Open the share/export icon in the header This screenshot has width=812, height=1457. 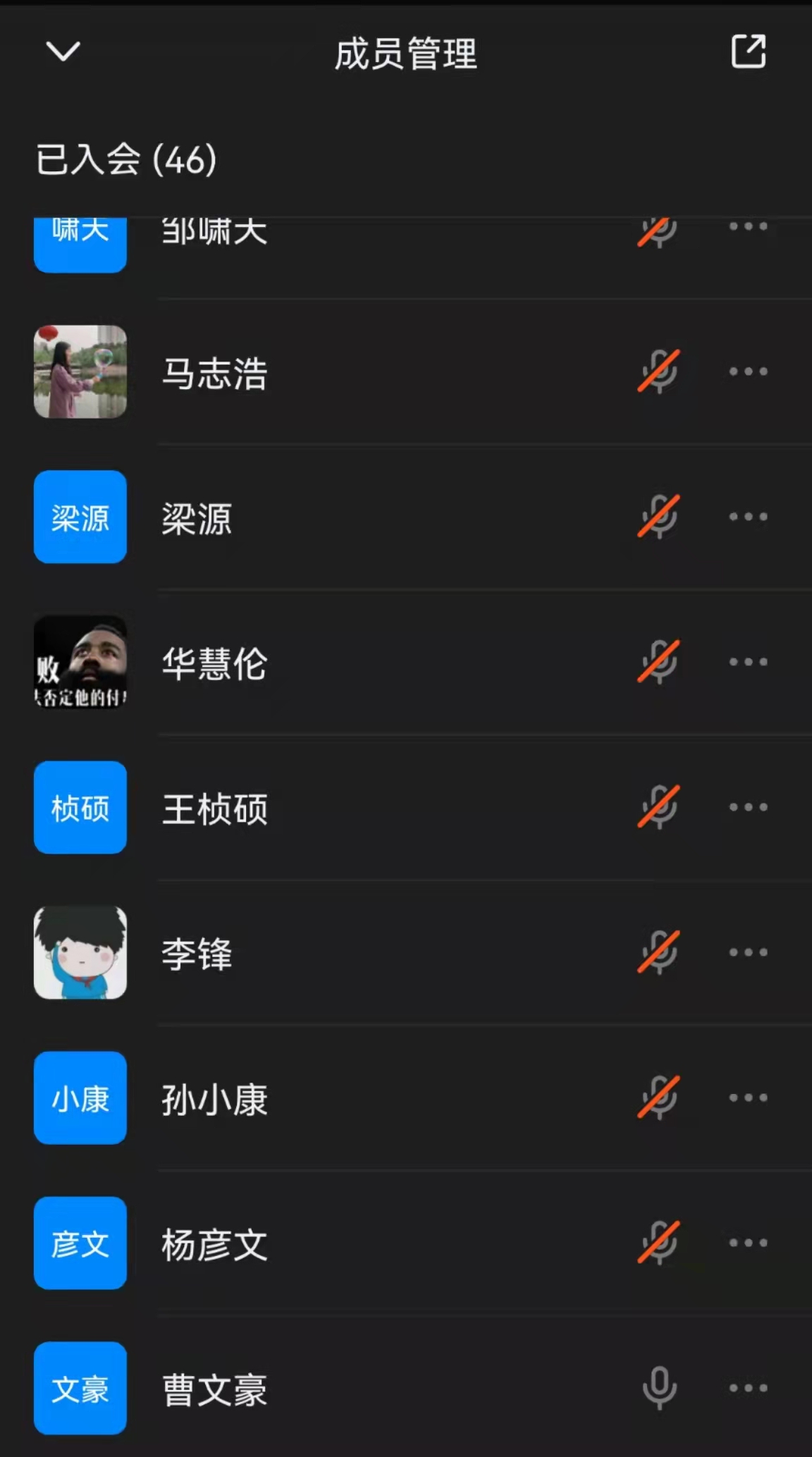pos(748,51)
